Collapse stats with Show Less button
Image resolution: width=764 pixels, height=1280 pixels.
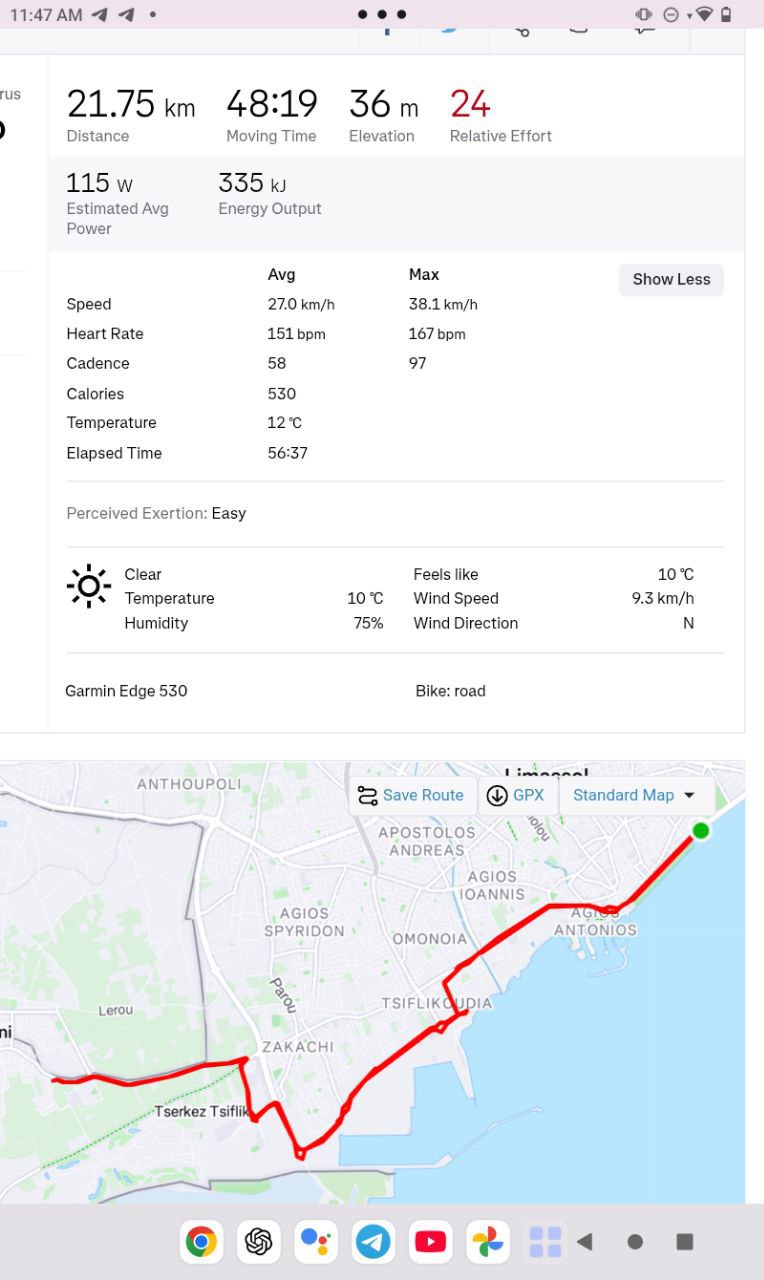click(671, 279)
